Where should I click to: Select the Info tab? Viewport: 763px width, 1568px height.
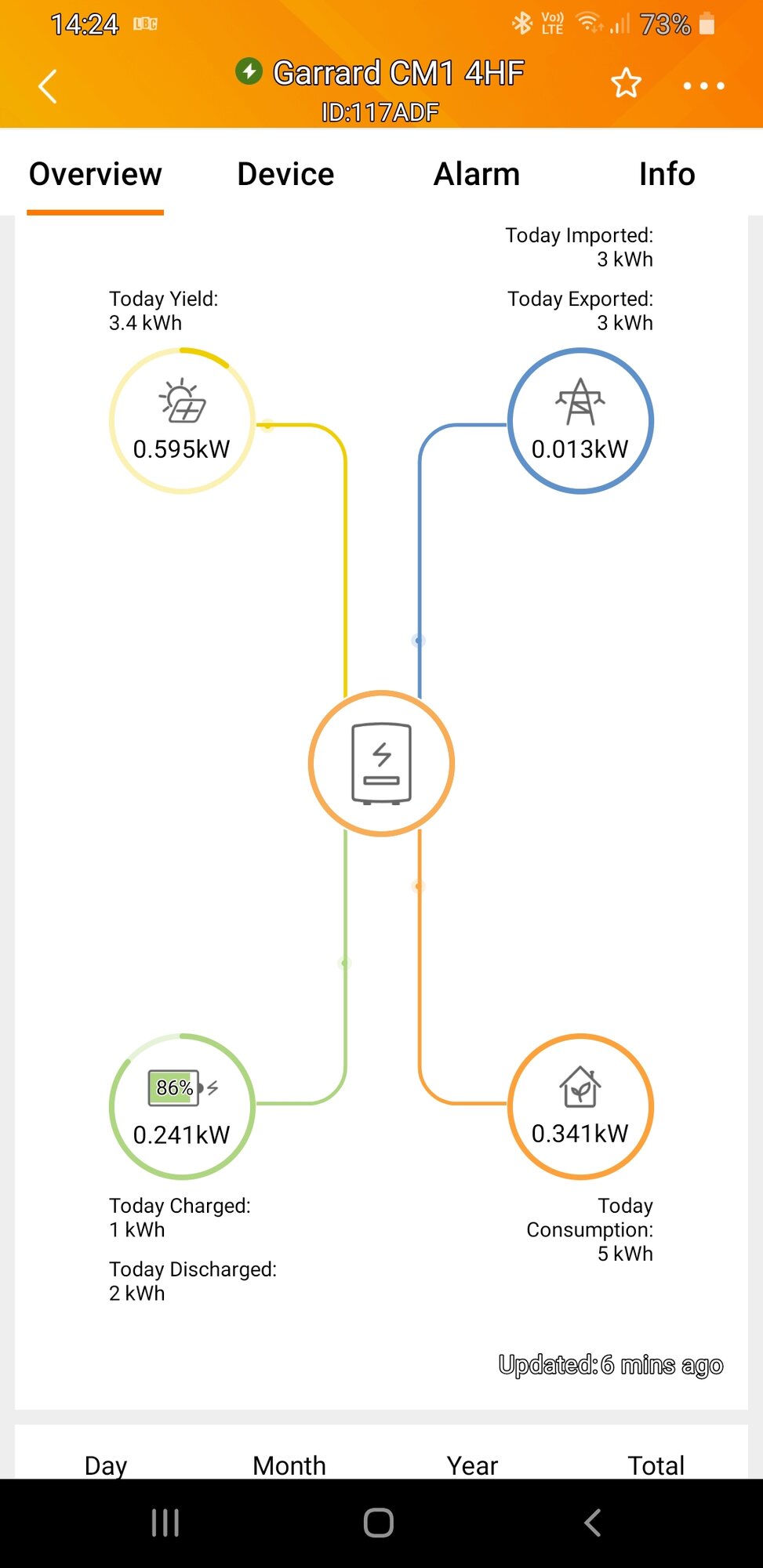coord(667,174)
